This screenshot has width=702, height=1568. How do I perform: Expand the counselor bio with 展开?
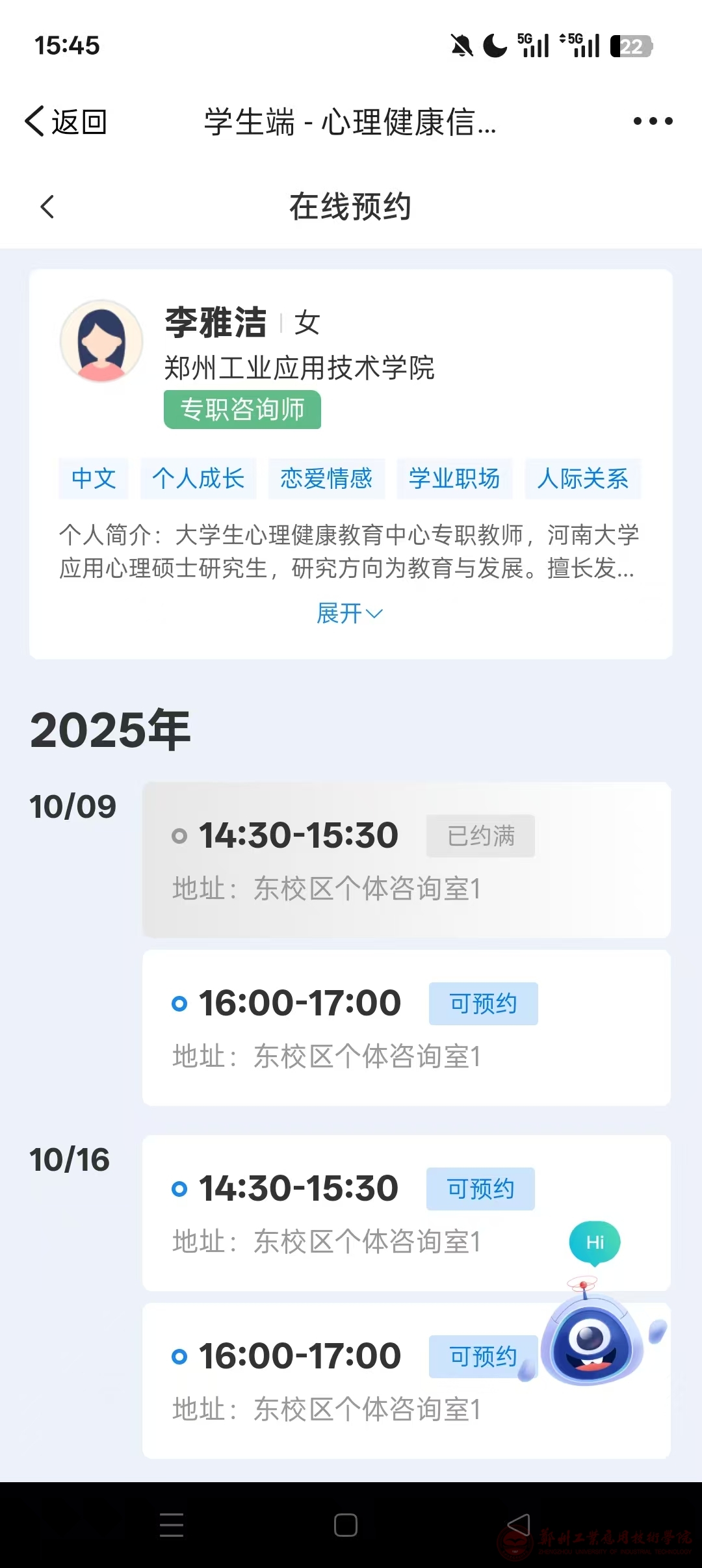349,613
